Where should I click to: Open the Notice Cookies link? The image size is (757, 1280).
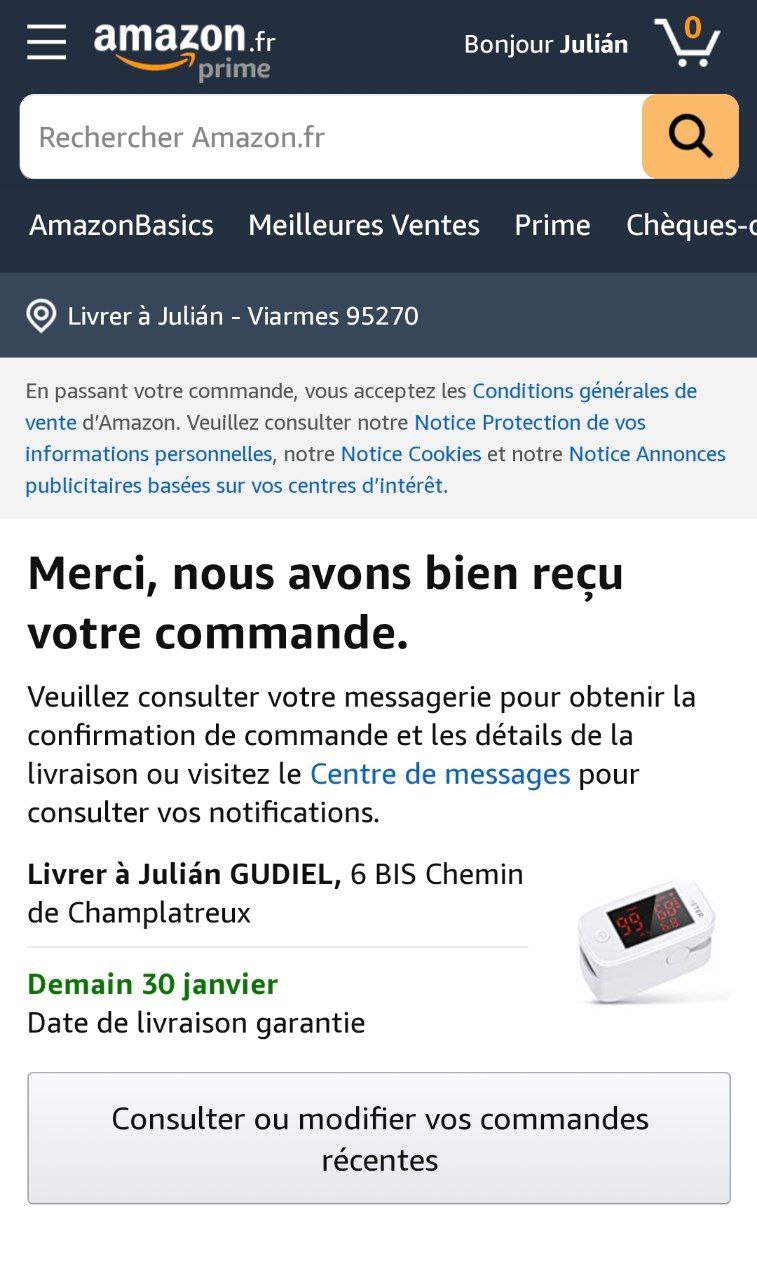tap(411, 454)
